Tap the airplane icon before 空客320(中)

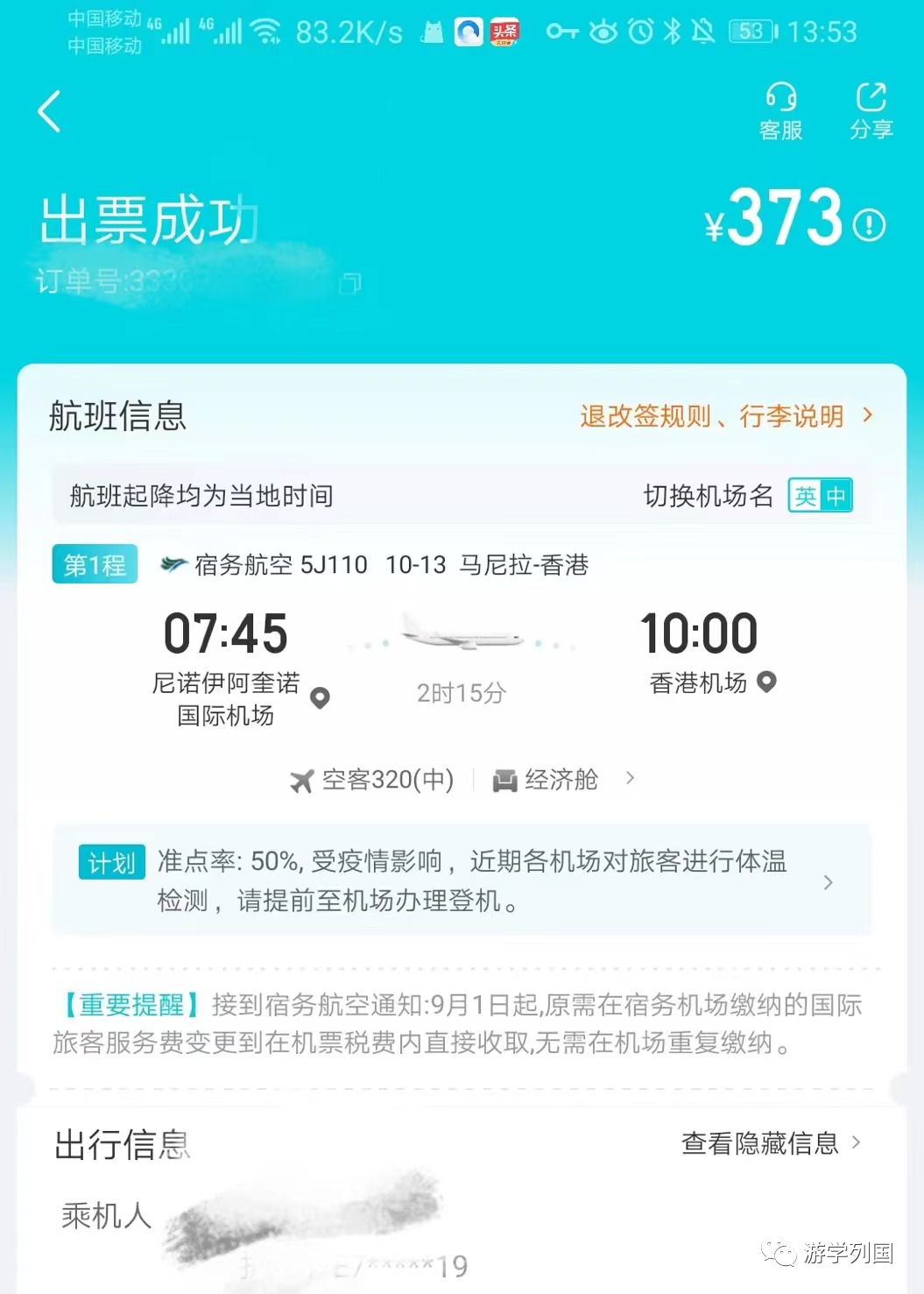click(x=302, y=779)
